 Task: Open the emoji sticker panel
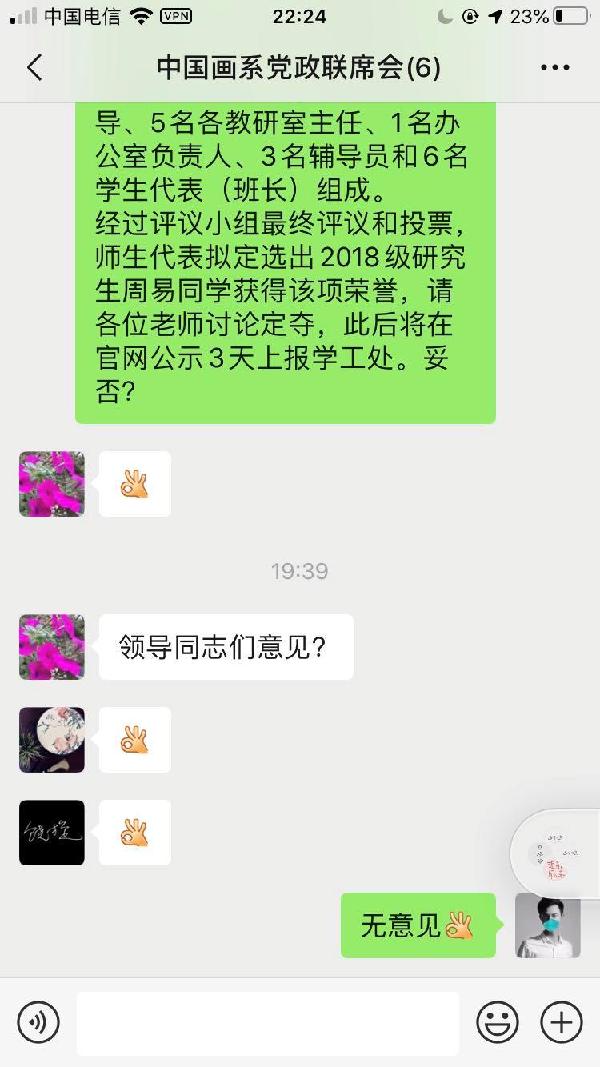(x=497, y=1022)
